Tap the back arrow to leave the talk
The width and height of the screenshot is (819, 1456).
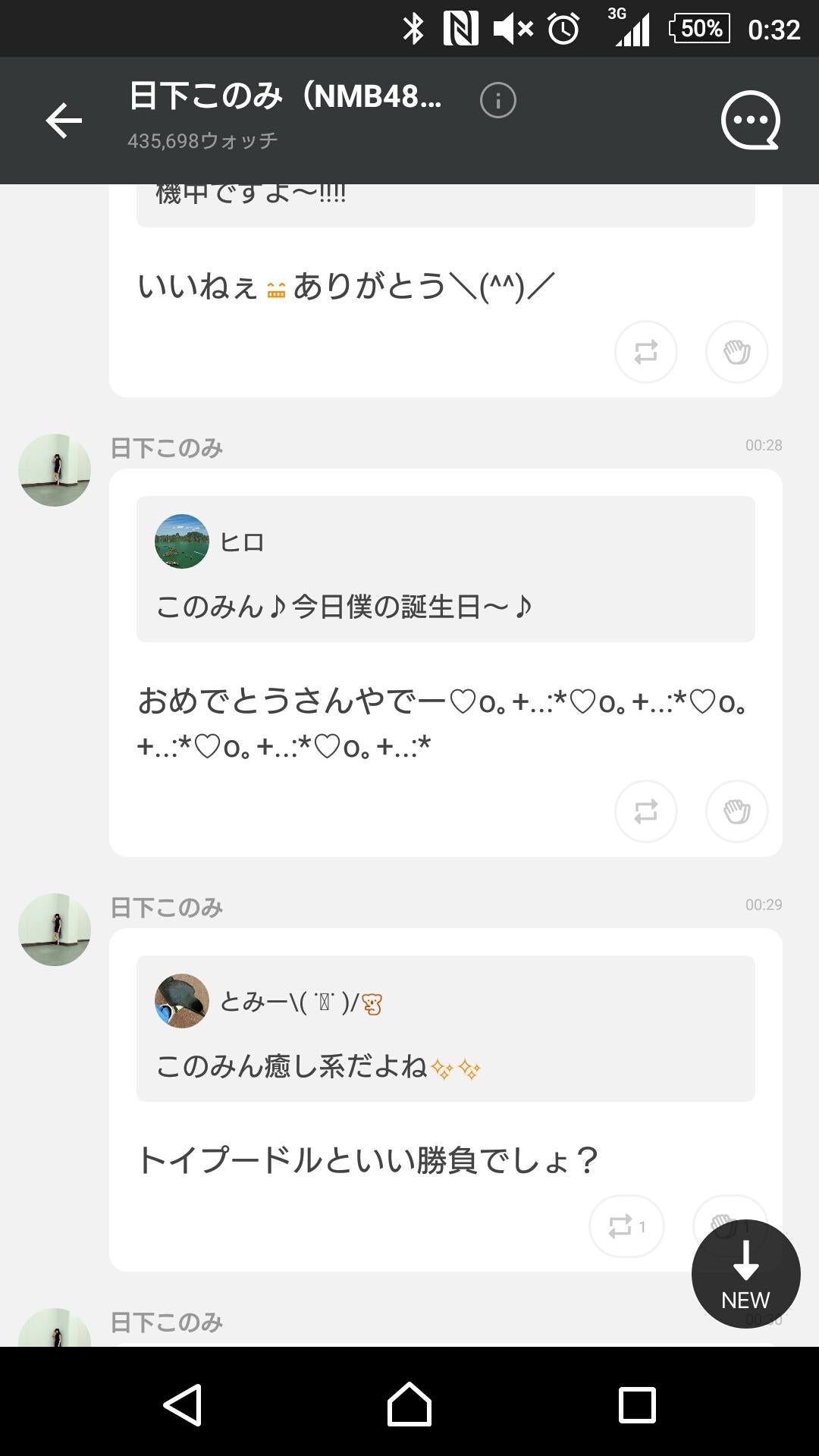point(64,121)
